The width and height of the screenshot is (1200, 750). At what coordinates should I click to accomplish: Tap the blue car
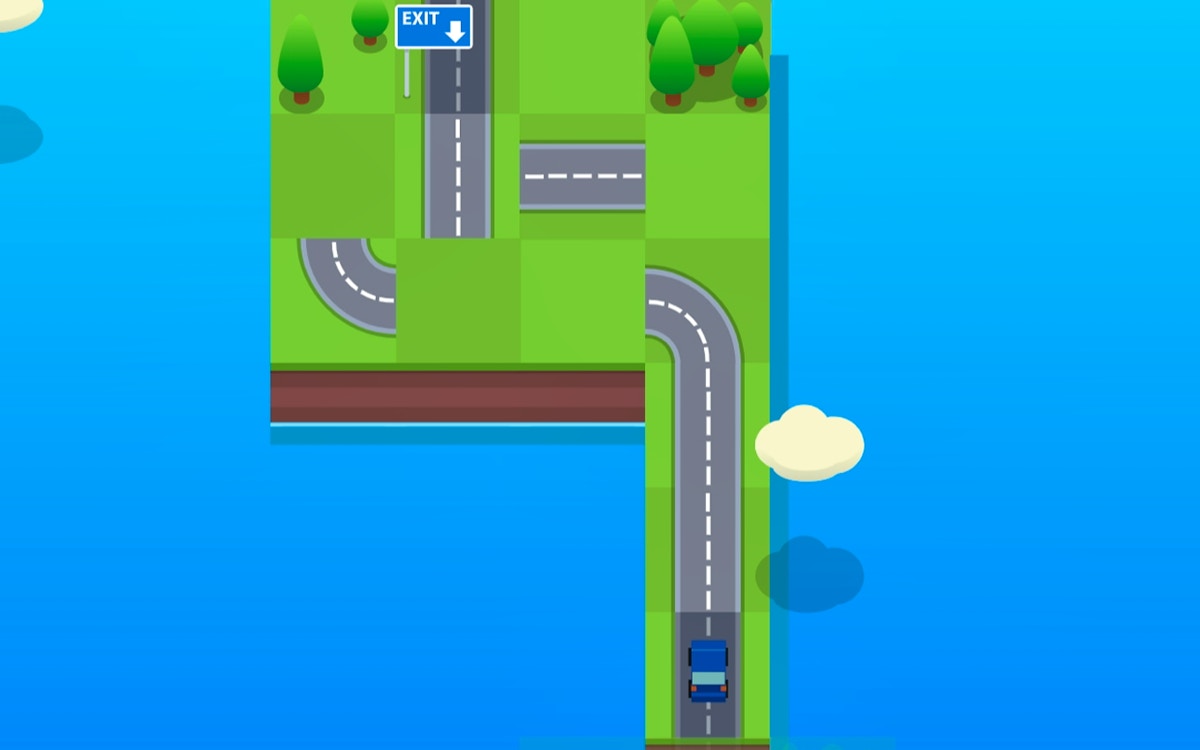tap(708, 671)
